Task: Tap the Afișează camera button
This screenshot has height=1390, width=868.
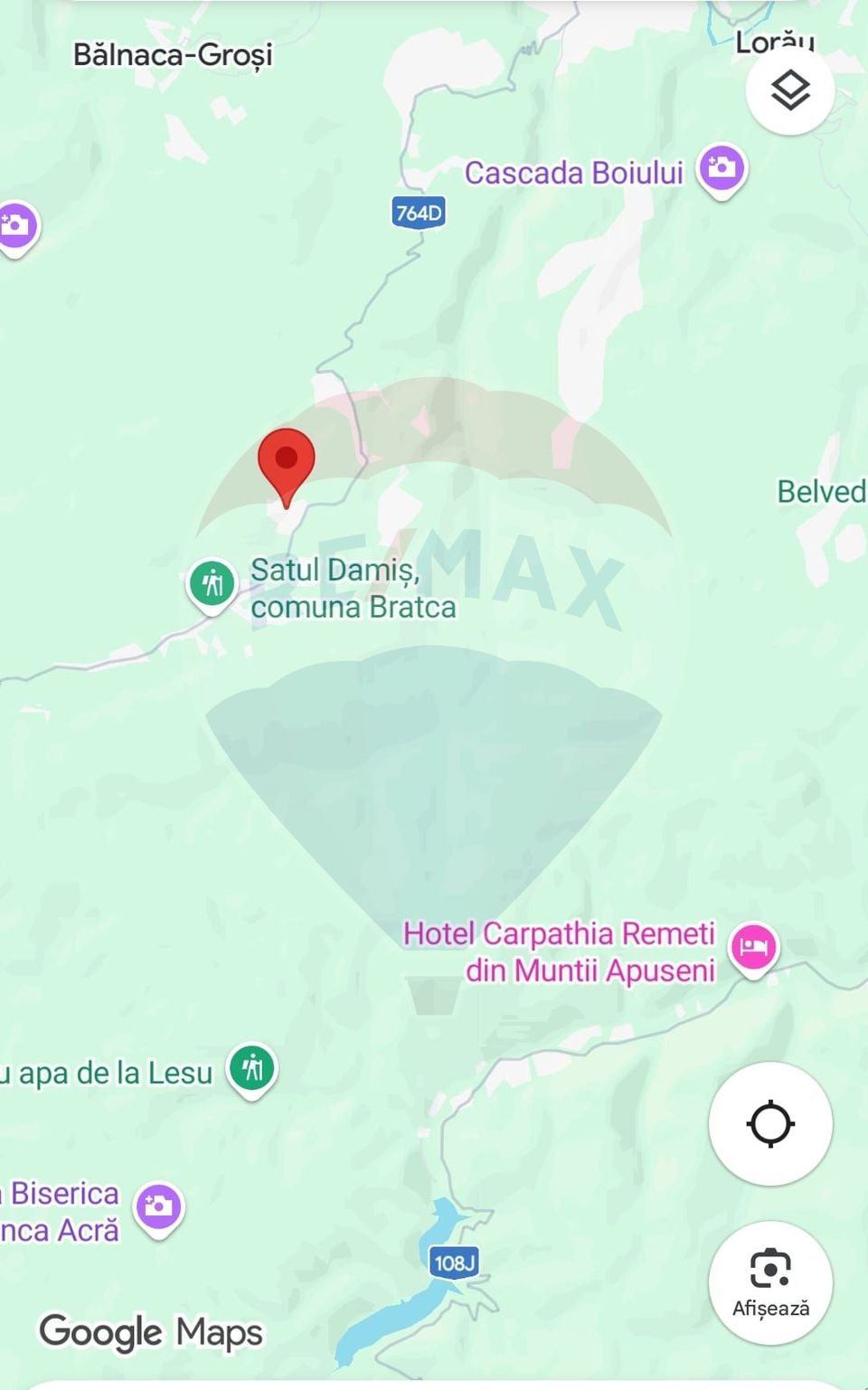Action: pyautogui.click(x=770, y=1282)
